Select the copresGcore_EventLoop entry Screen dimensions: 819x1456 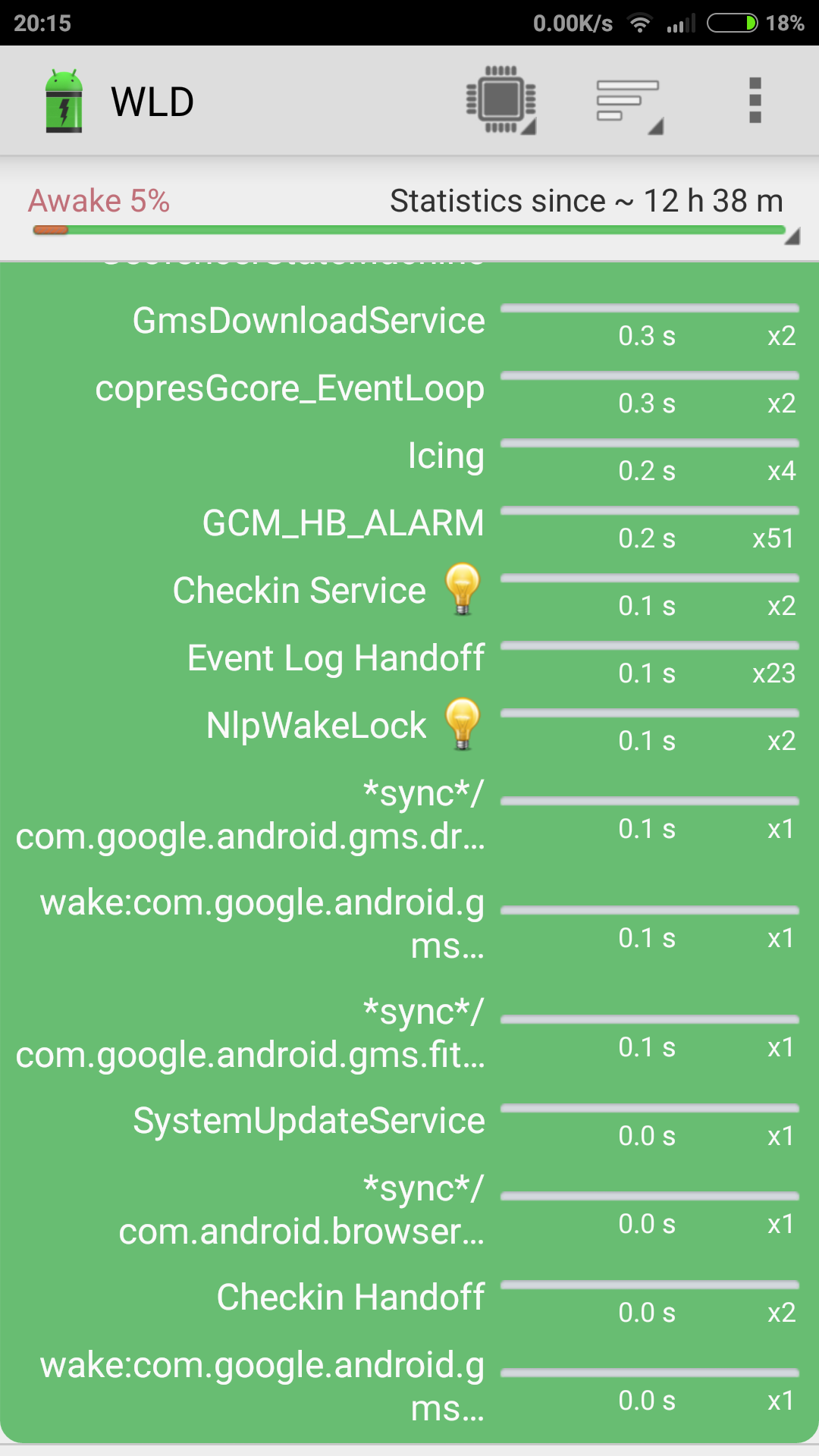click(409, 388)
